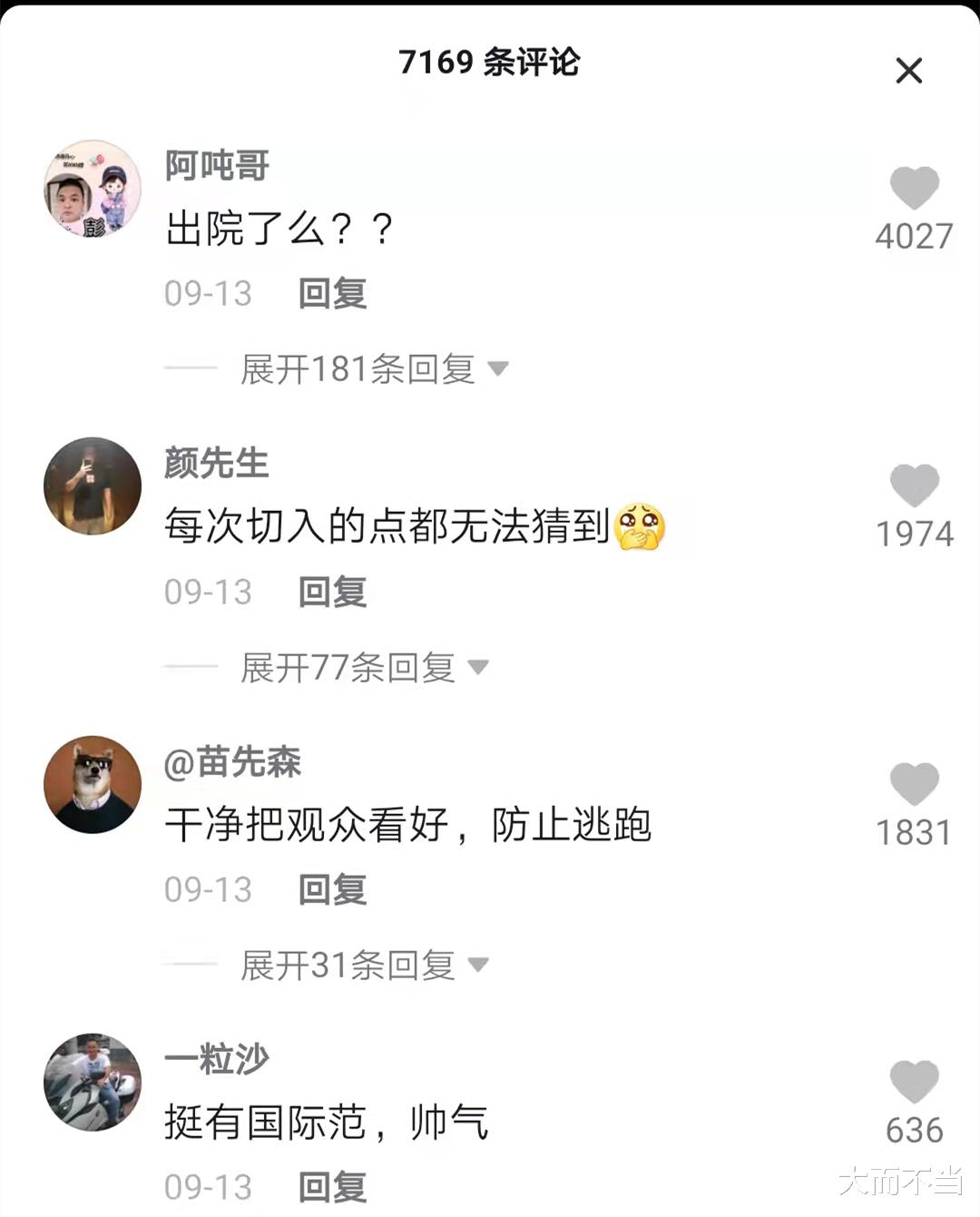The height and width of the screenshot is (1217, 980).
Task: Click the X to close the comments panel
Action: 908,72
